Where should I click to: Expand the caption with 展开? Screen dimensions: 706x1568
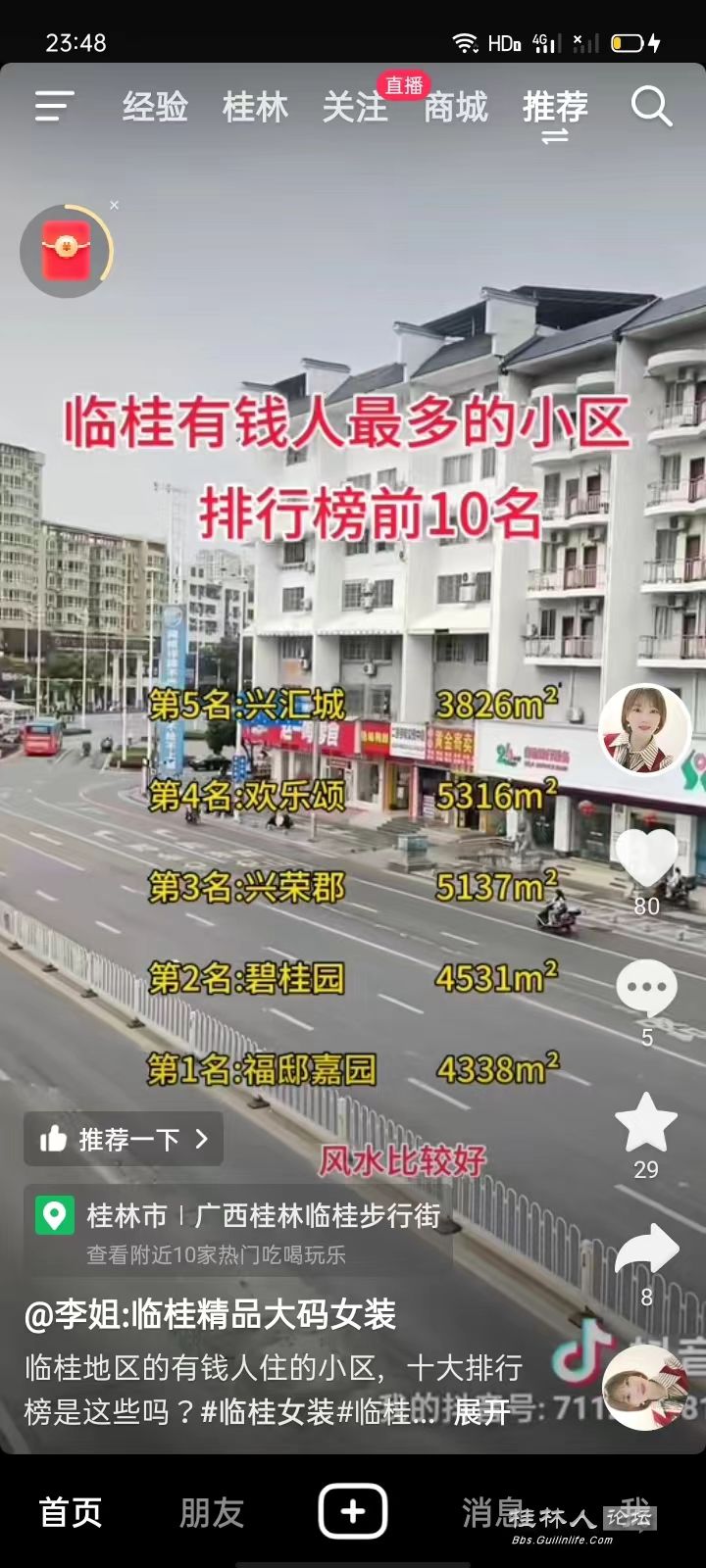pos(481,1411)
